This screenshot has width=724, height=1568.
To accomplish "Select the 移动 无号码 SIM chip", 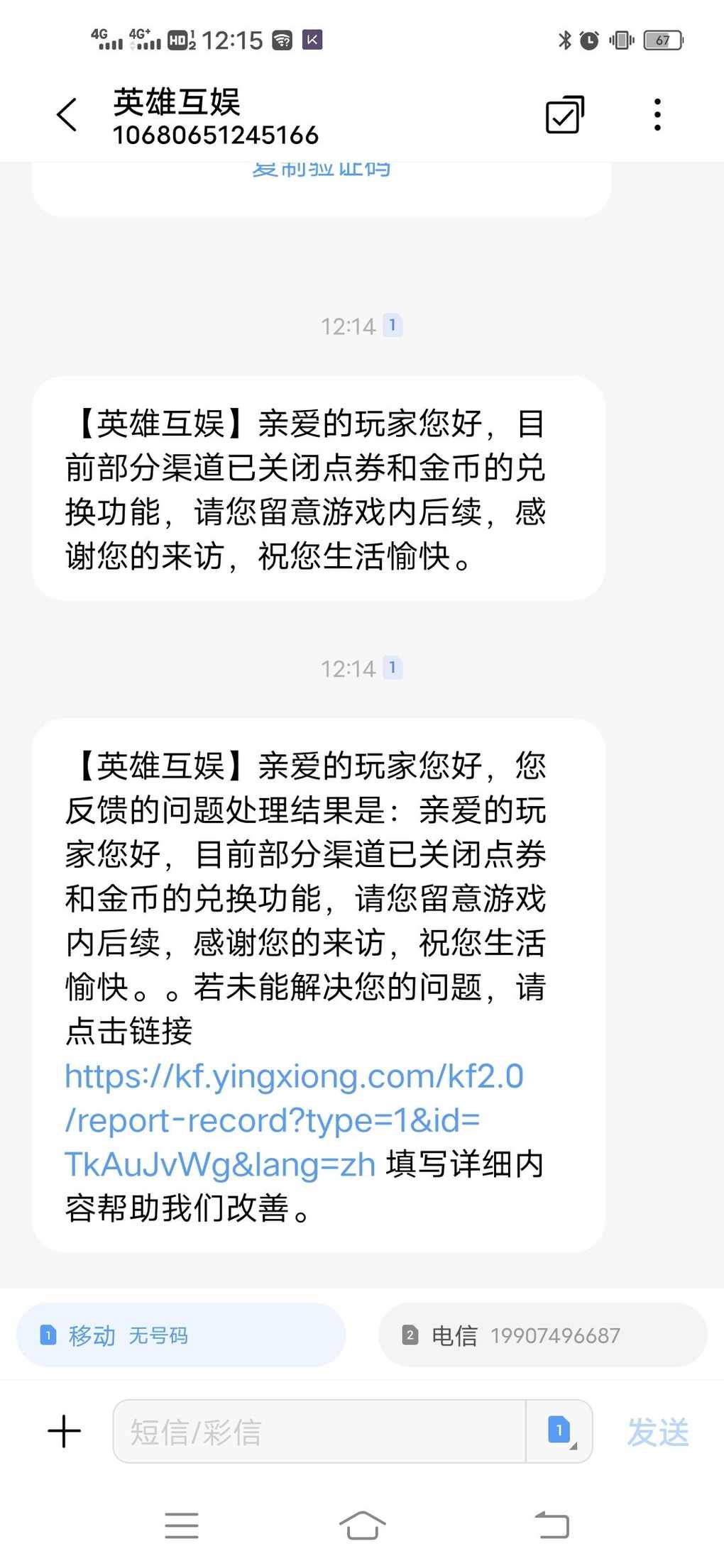I will pos(181,1335).
